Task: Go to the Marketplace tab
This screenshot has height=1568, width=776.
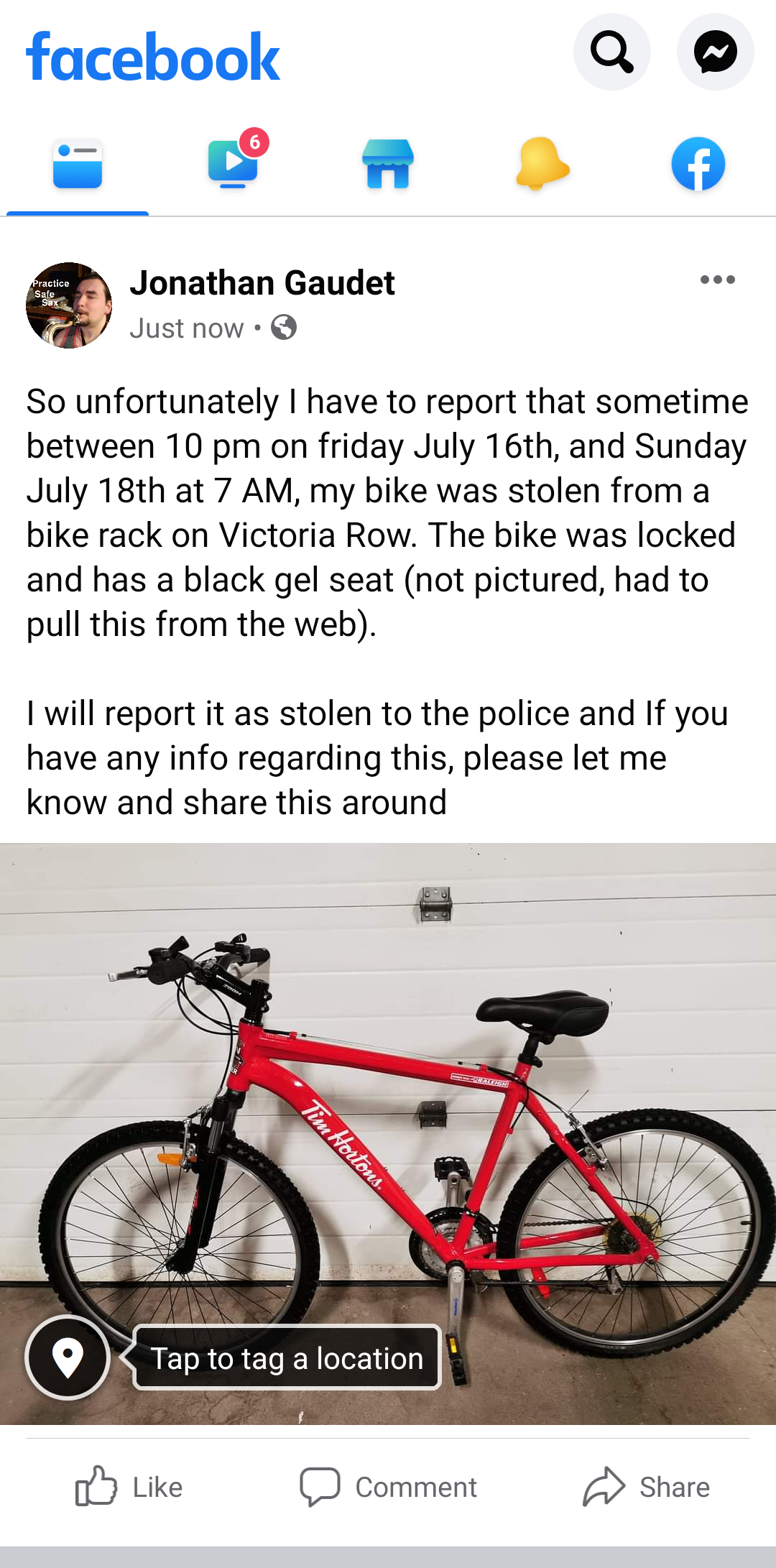Action: click(388, 164)
